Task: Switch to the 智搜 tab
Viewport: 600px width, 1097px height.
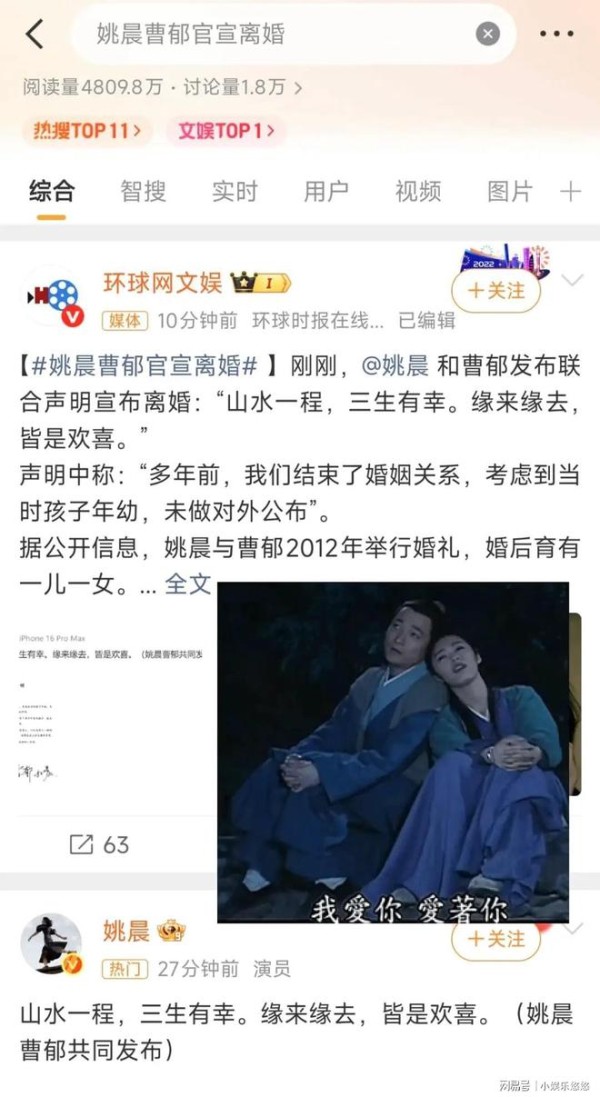Action: pos(143,191)
